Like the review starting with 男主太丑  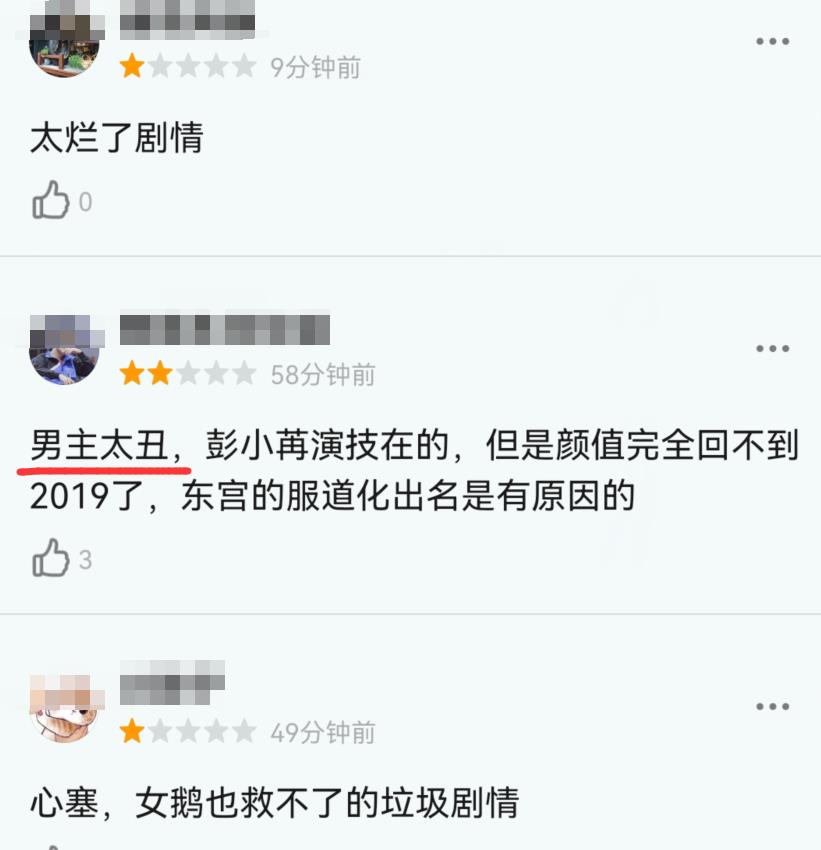tap(51, 558)
